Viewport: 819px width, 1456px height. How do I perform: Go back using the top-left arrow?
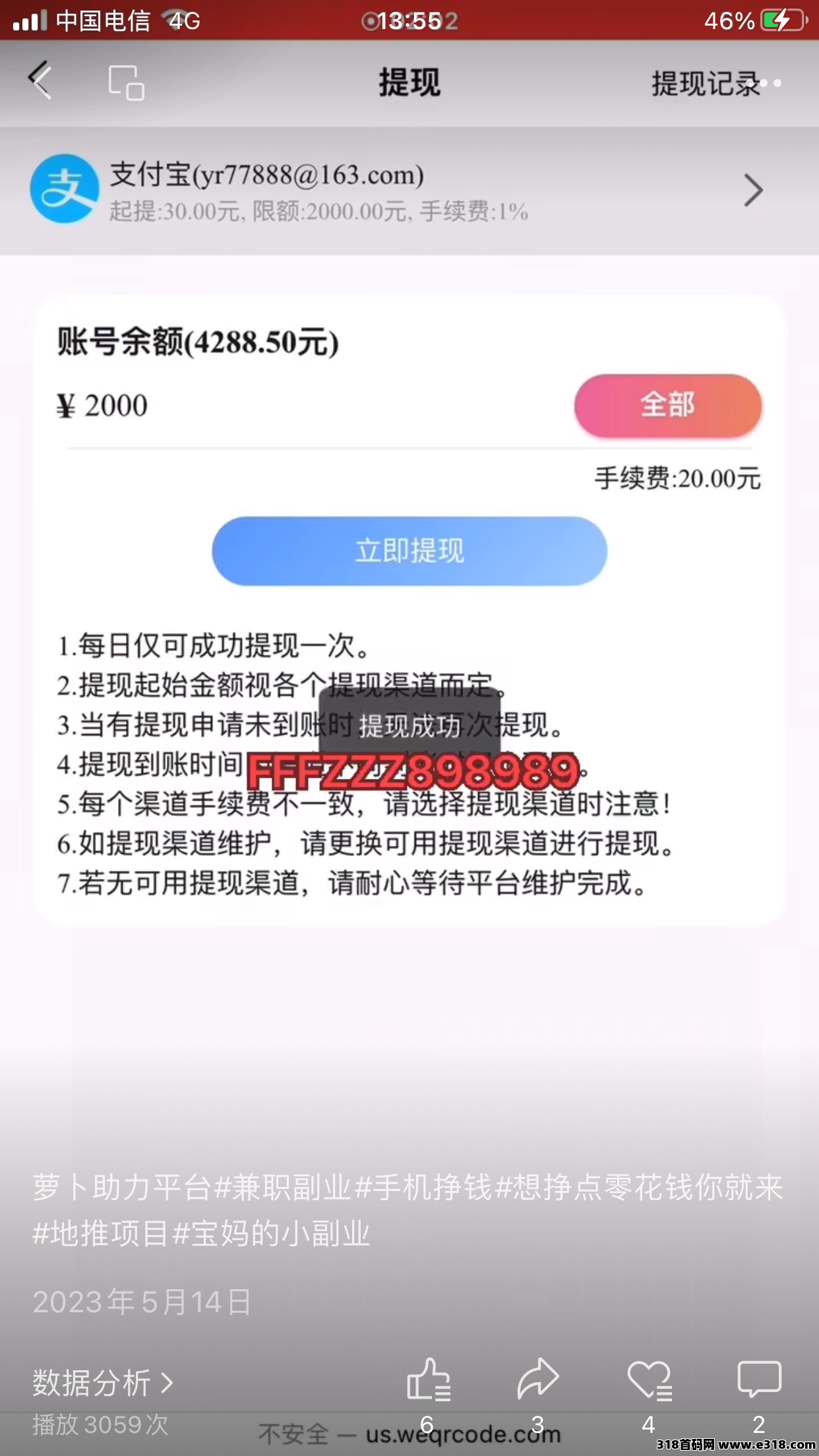tap(41, 80)
